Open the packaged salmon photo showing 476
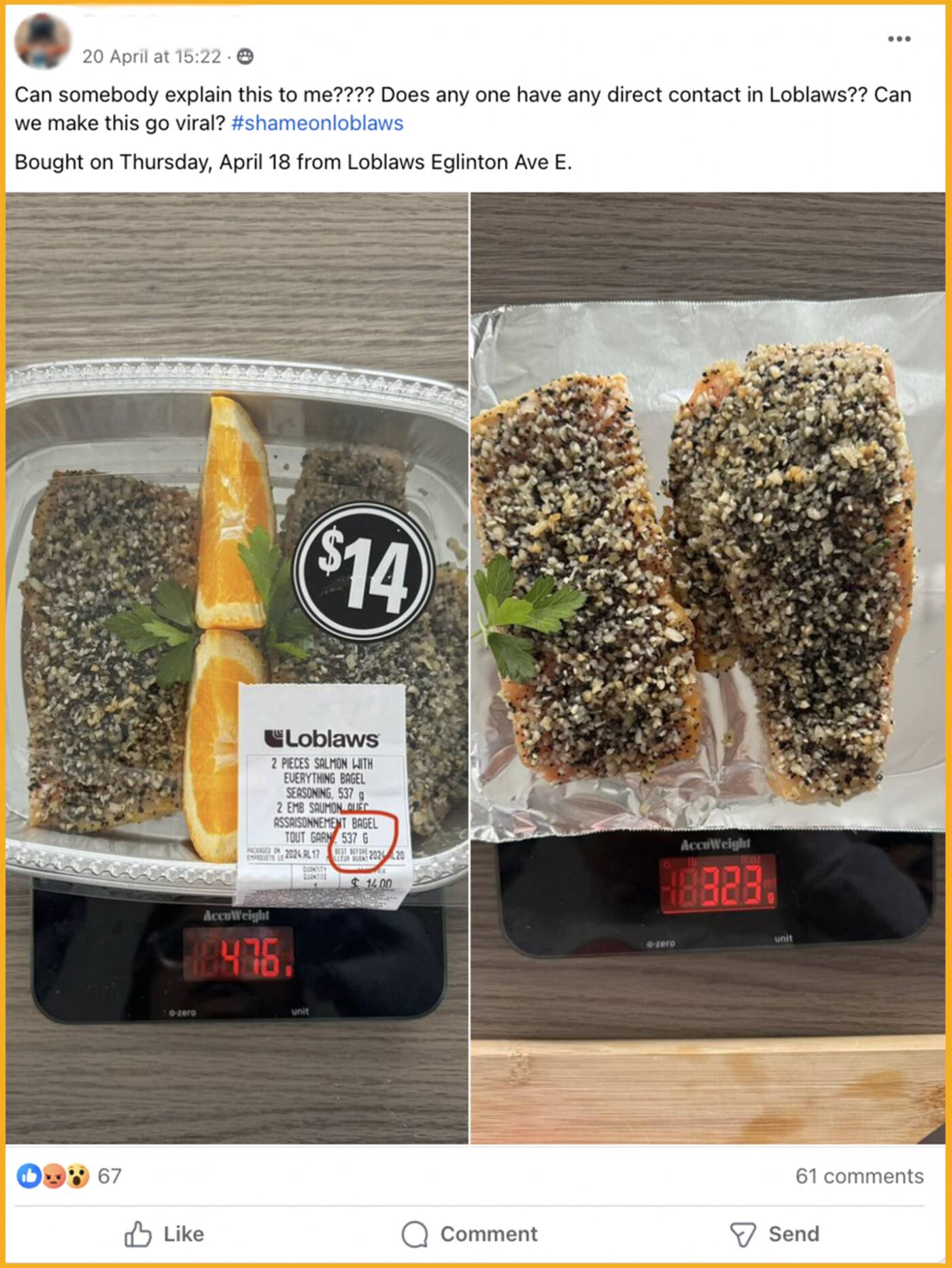 pyautogui.click(x=237, y=667)
